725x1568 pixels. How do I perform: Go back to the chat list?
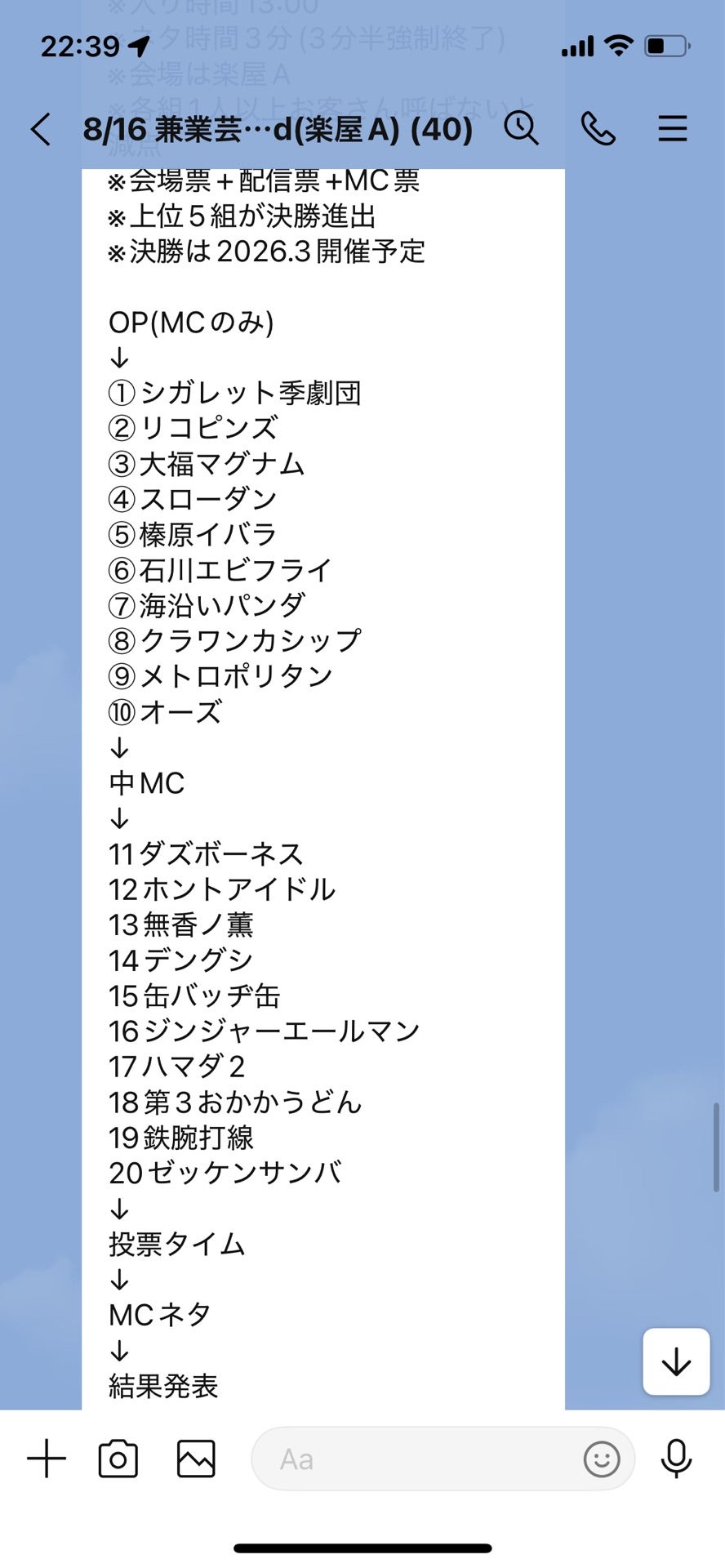[x=41, y=129]
